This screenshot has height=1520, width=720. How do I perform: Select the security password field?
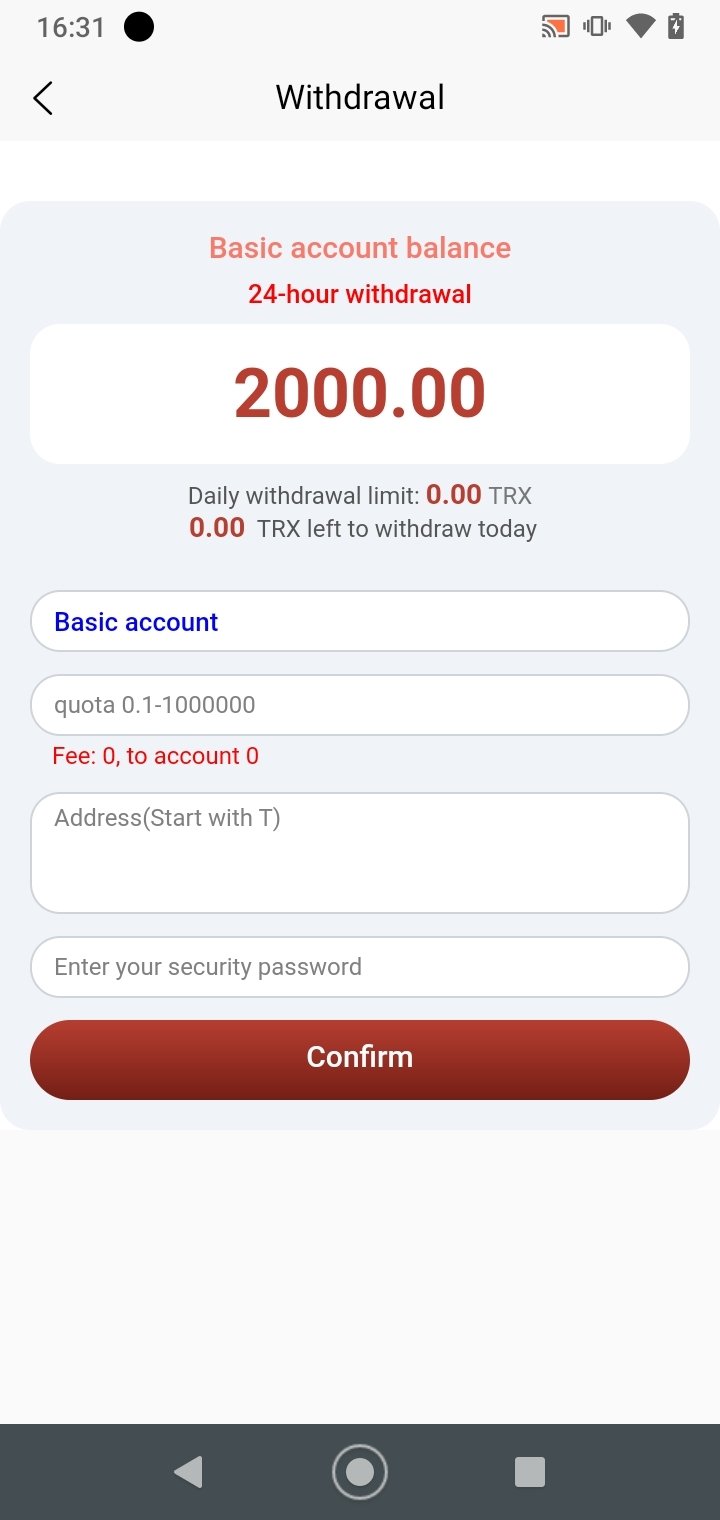coord(360,967)
